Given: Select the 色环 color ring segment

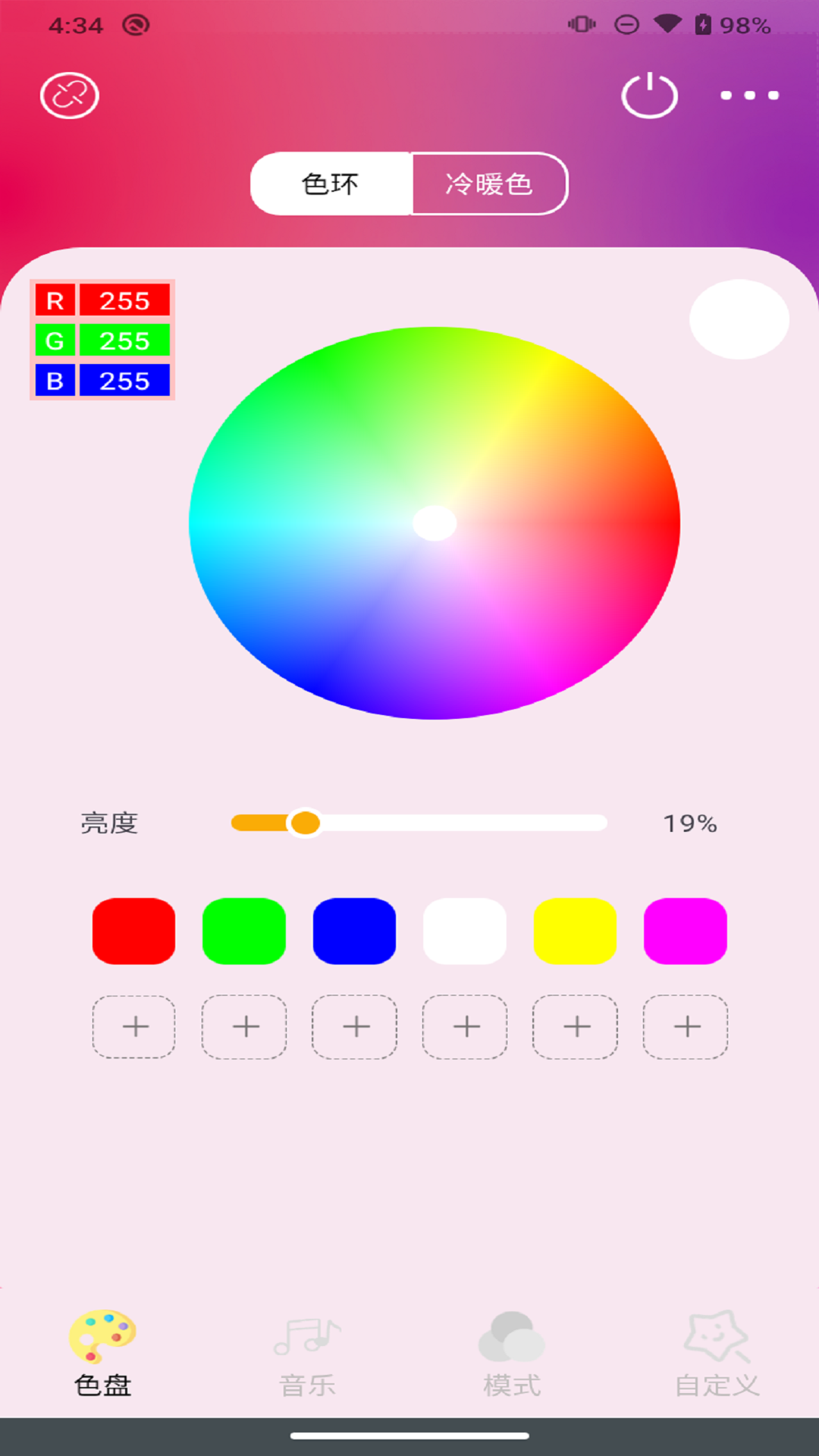Looking at the screenshot, I should click(x=331, y=184).
